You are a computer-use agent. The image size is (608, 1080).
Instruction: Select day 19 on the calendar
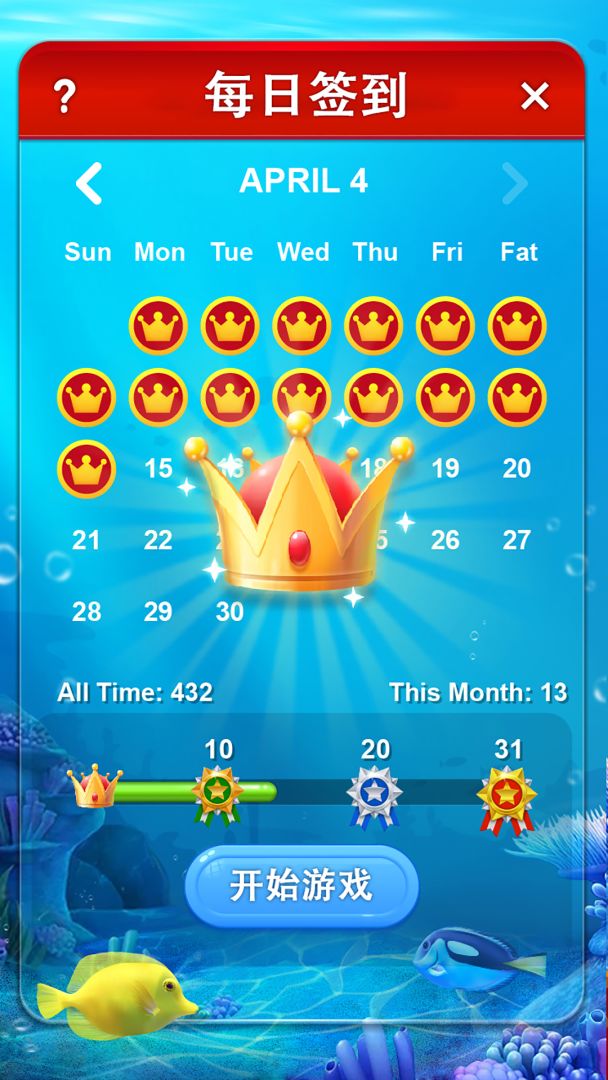(x=445, y=468)
